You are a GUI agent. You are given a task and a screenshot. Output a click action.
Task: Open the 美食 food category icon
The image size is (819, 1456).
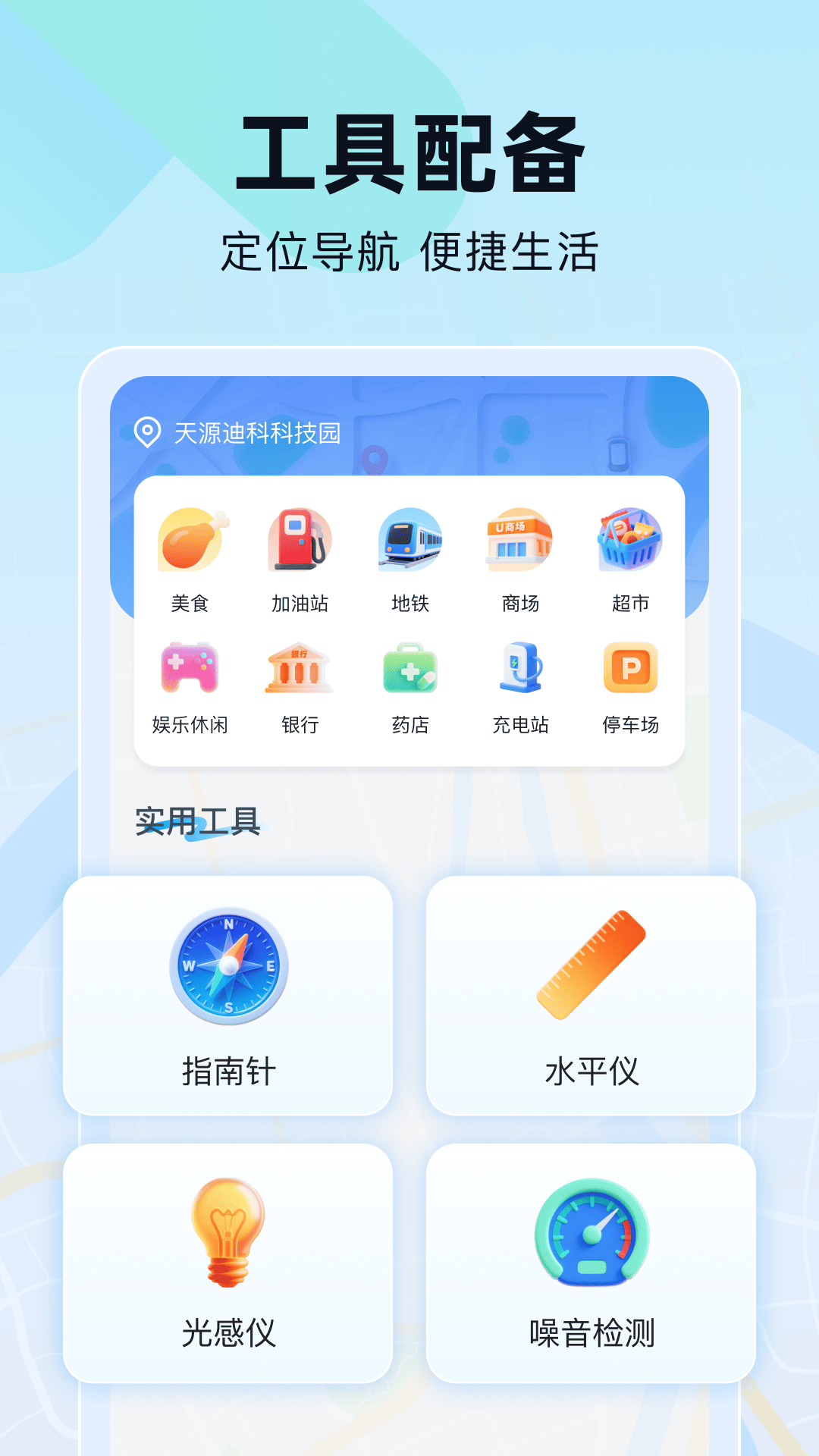click(x=191, y=538)
